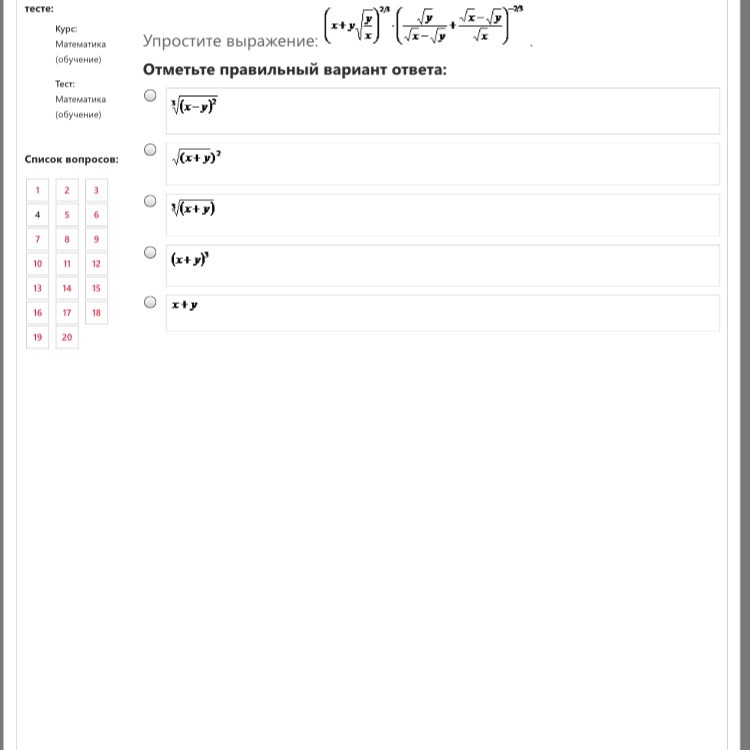This screenshot has width=750, height=750.
Task: Jump to question 8
Action: coord(67,239)
